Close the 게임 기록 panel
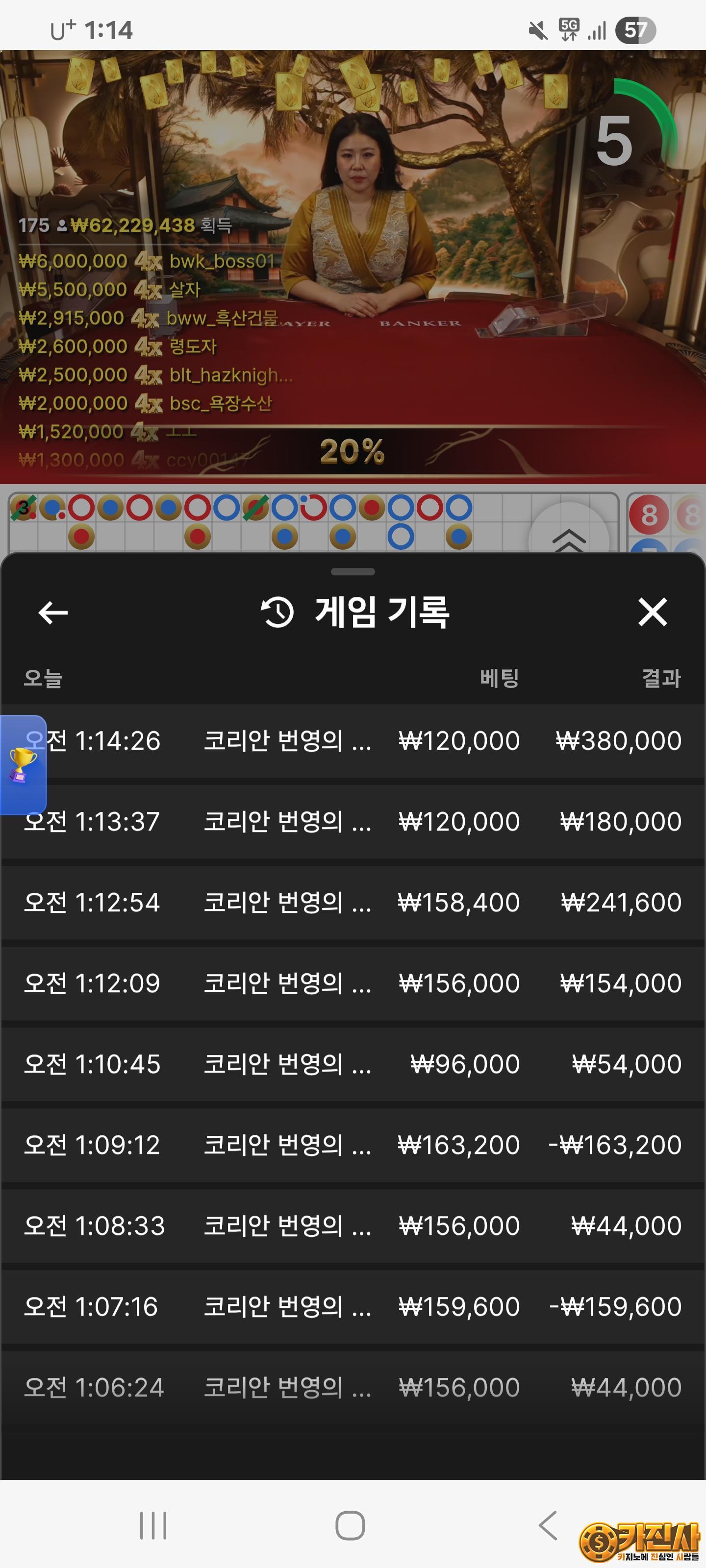 653,612
